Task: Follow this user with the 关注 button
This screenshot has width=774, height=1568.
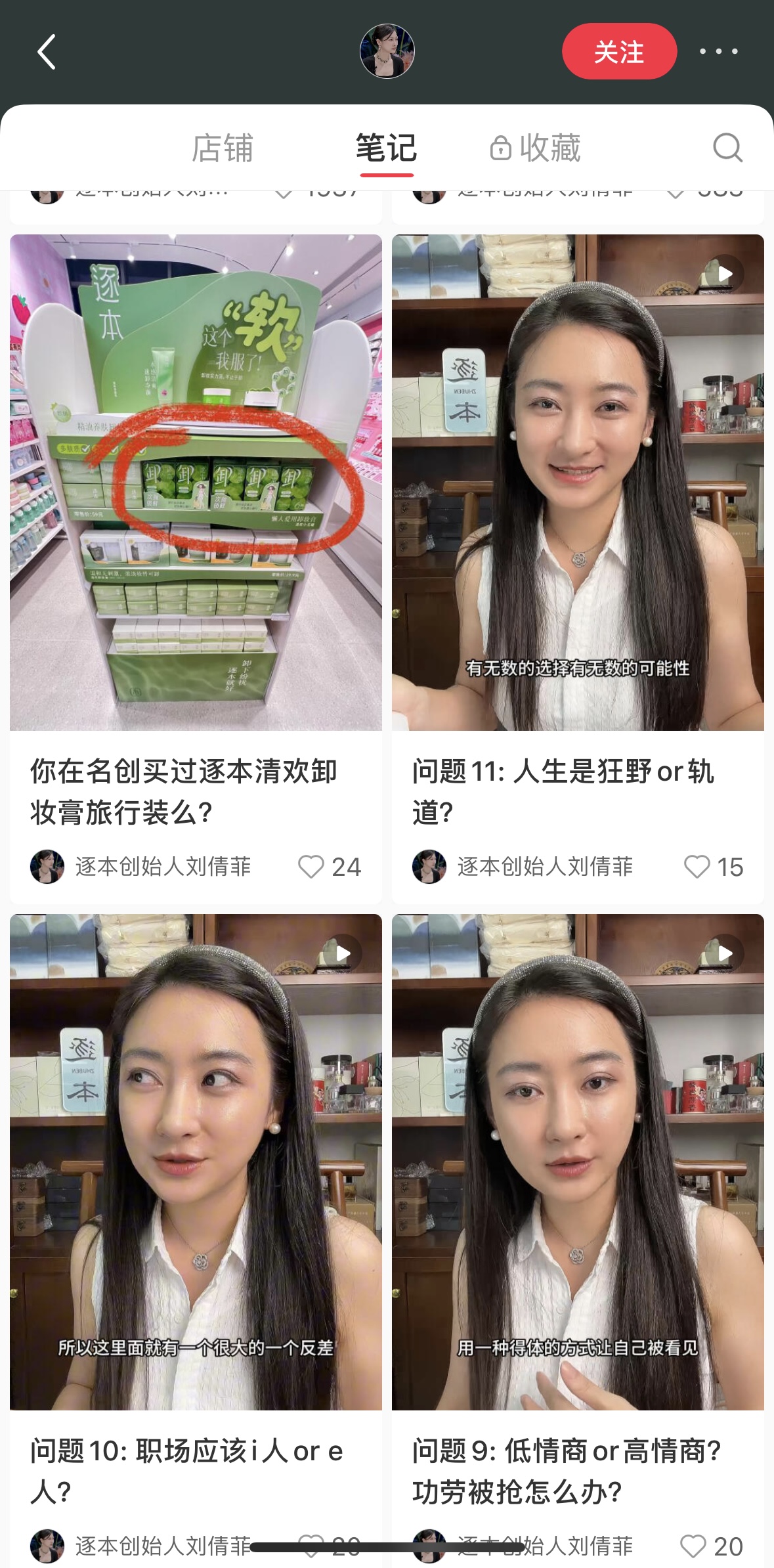Action: (618, 51)
